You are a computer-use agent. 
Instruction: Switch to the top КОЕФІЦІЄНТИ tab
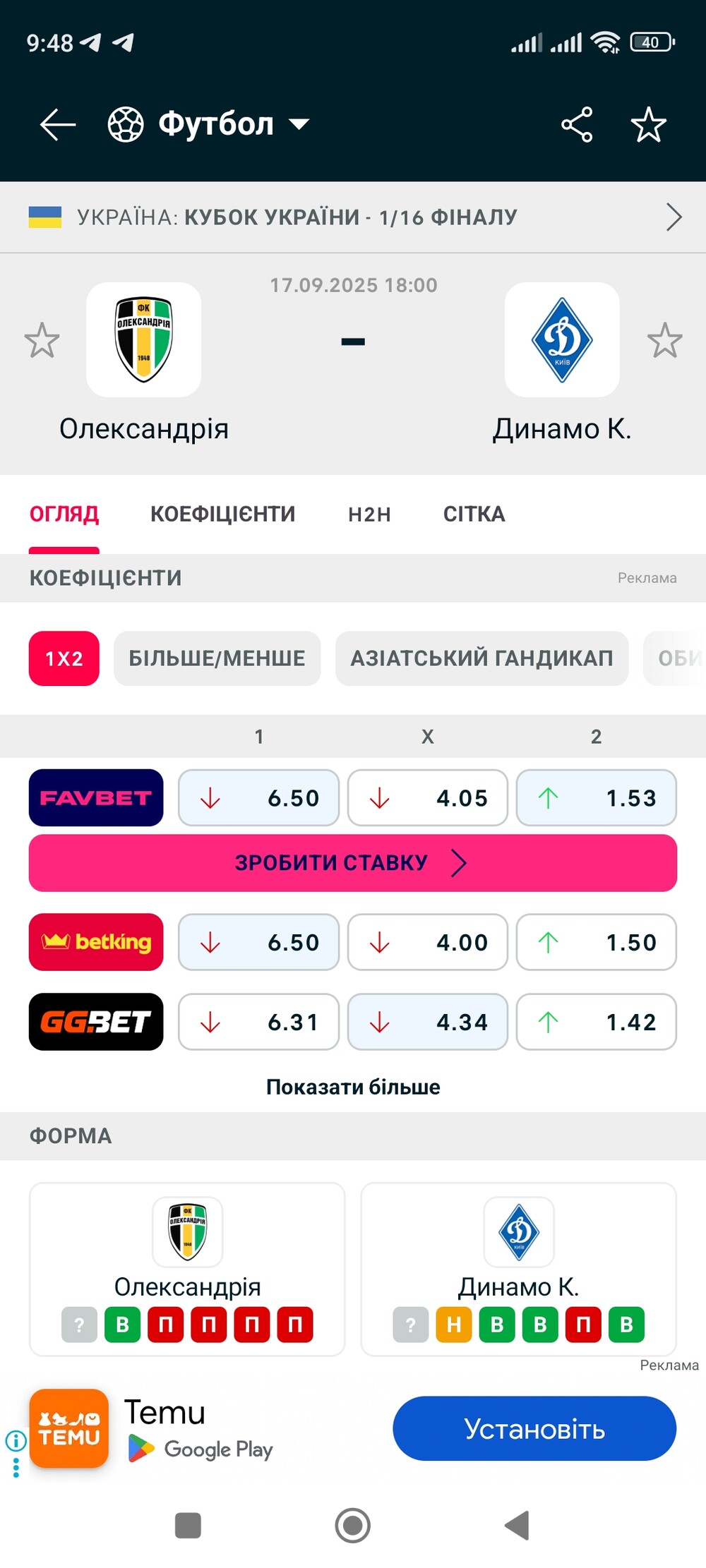click(x=222, y=514)
